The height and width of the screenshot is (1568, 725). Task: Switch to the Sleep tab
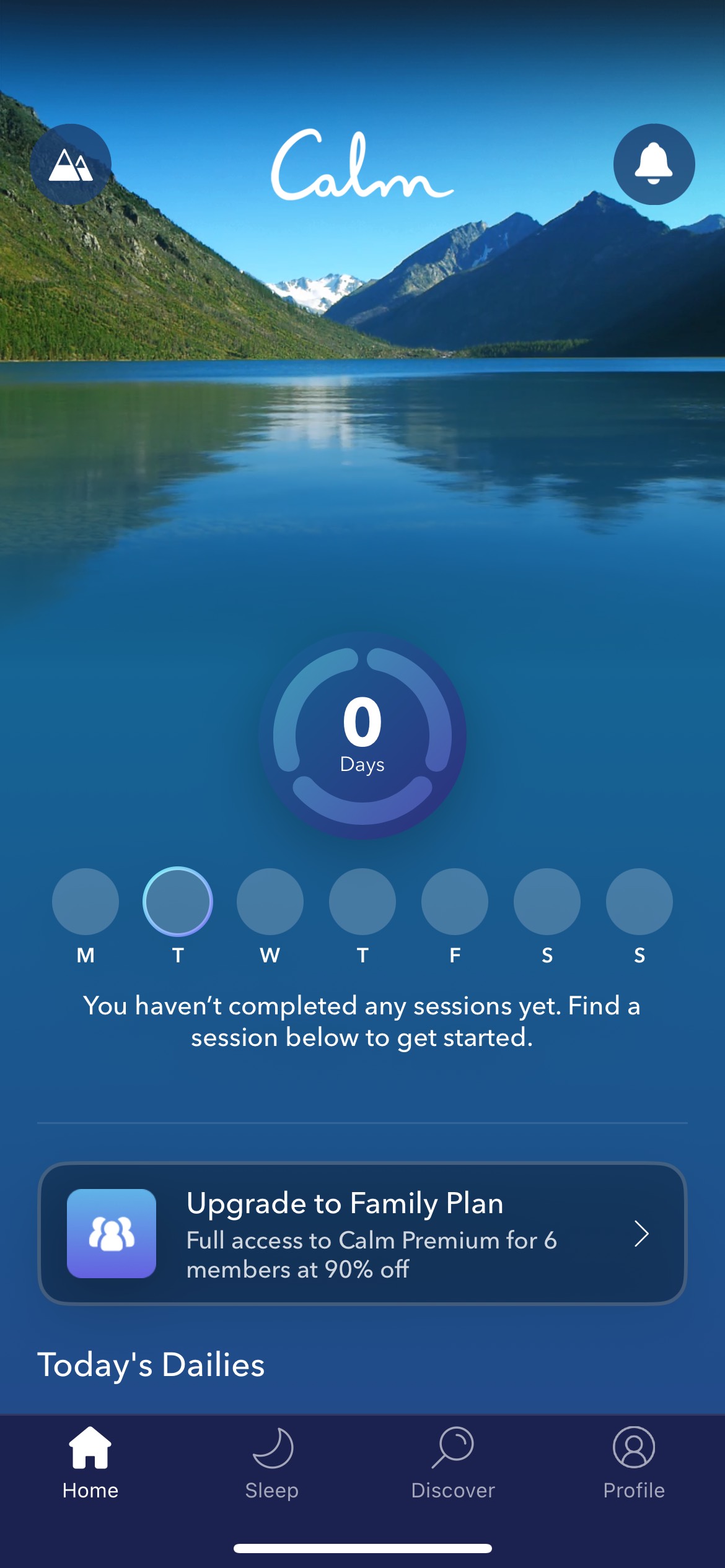click(271, 1463)
